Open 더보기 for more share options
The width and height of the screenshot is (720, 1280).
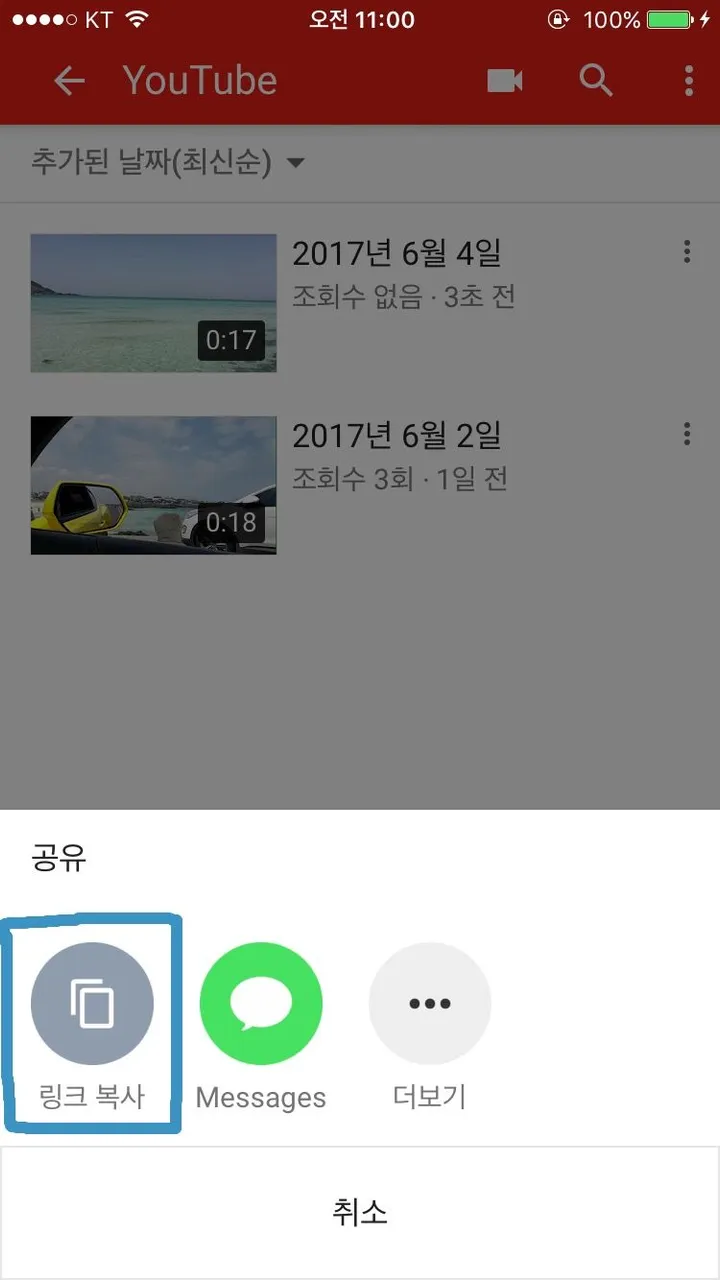click(430, 1004)
